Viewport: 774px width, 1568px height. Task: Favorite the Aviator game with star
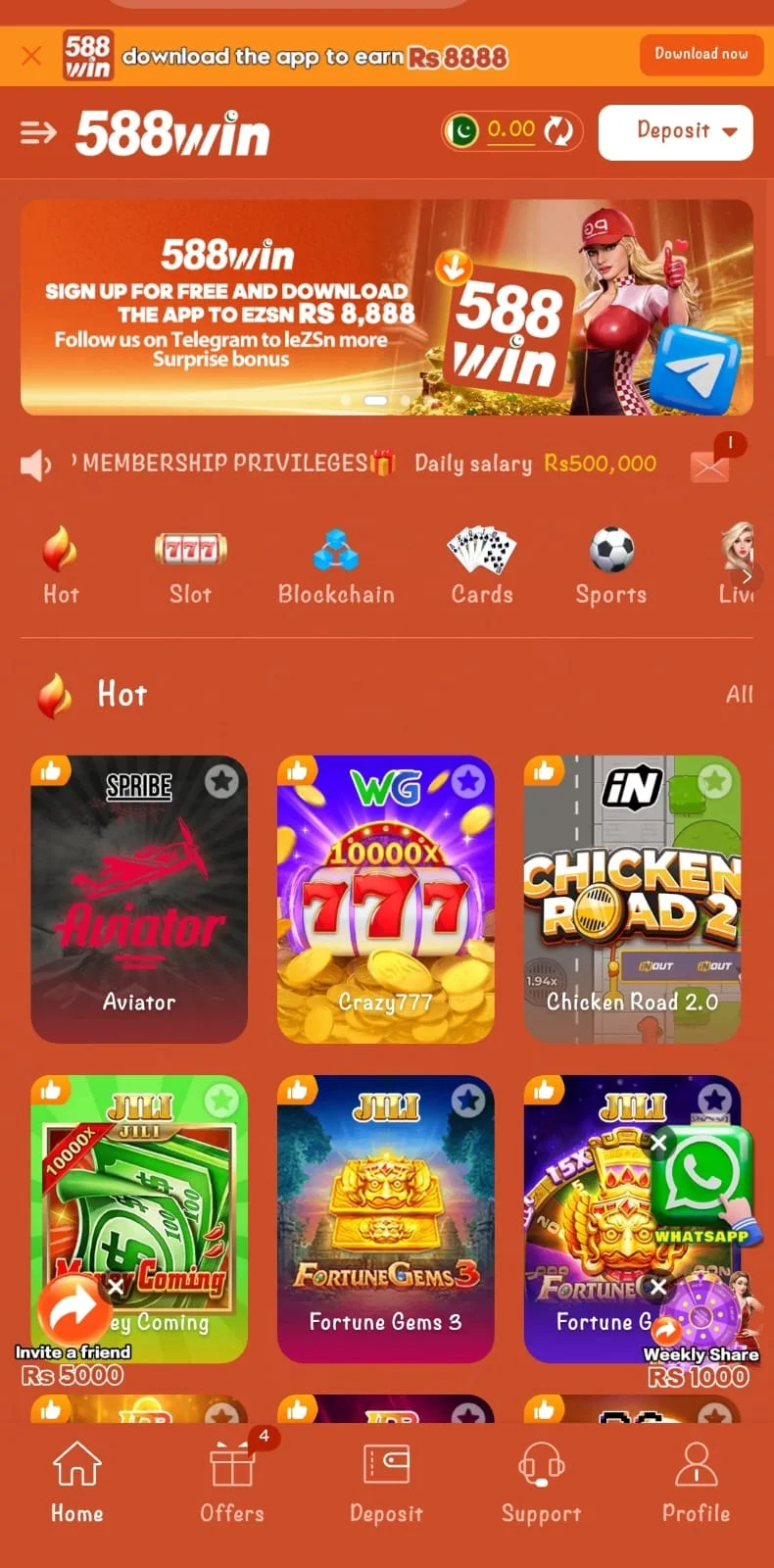pyautogui.click(x=222, y=781)
